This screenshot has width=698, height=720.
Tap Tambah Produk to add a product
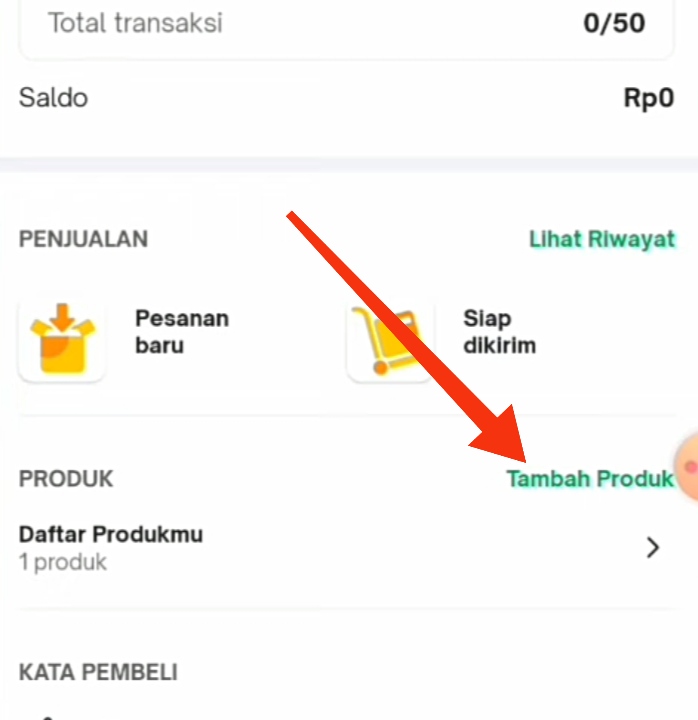tap(590, 479)
